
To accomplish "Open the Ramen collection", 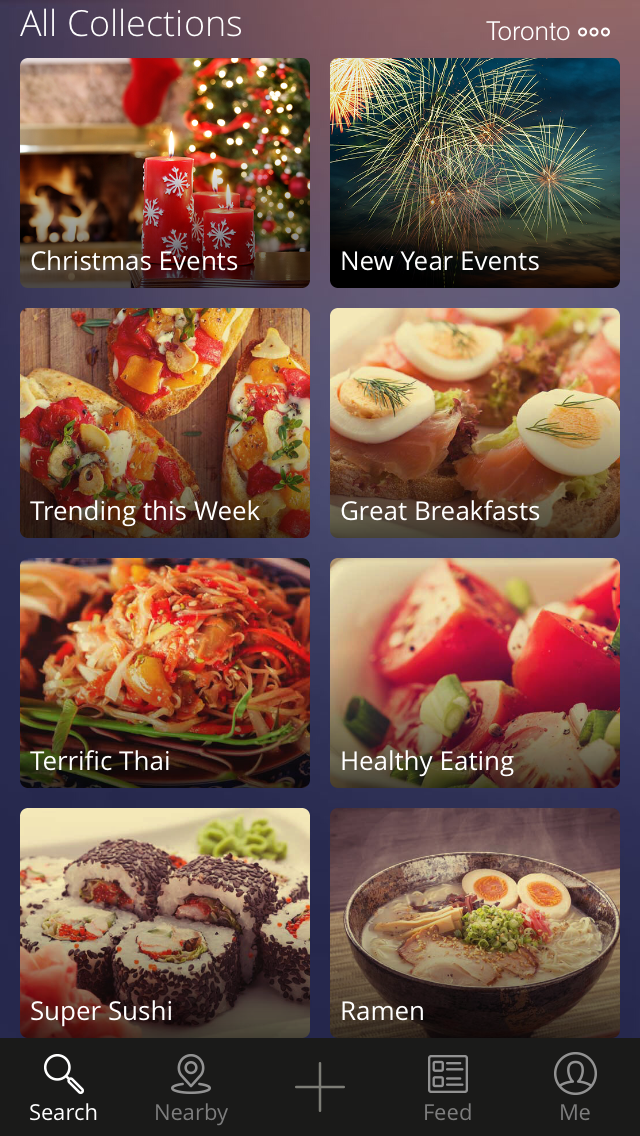I will pyautogui.click(x=475, y=923).
